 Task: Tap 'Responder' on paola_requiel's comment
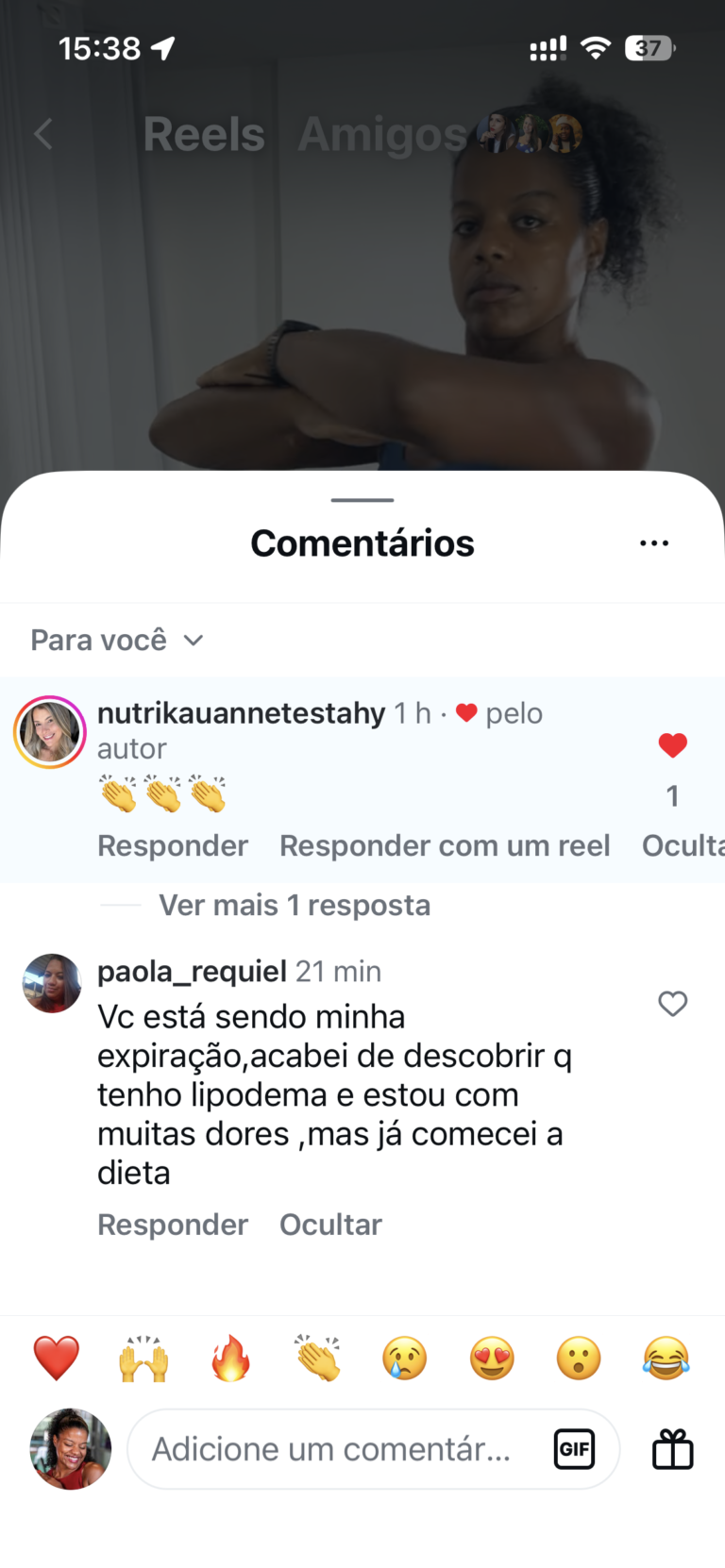coord(173,1224)
